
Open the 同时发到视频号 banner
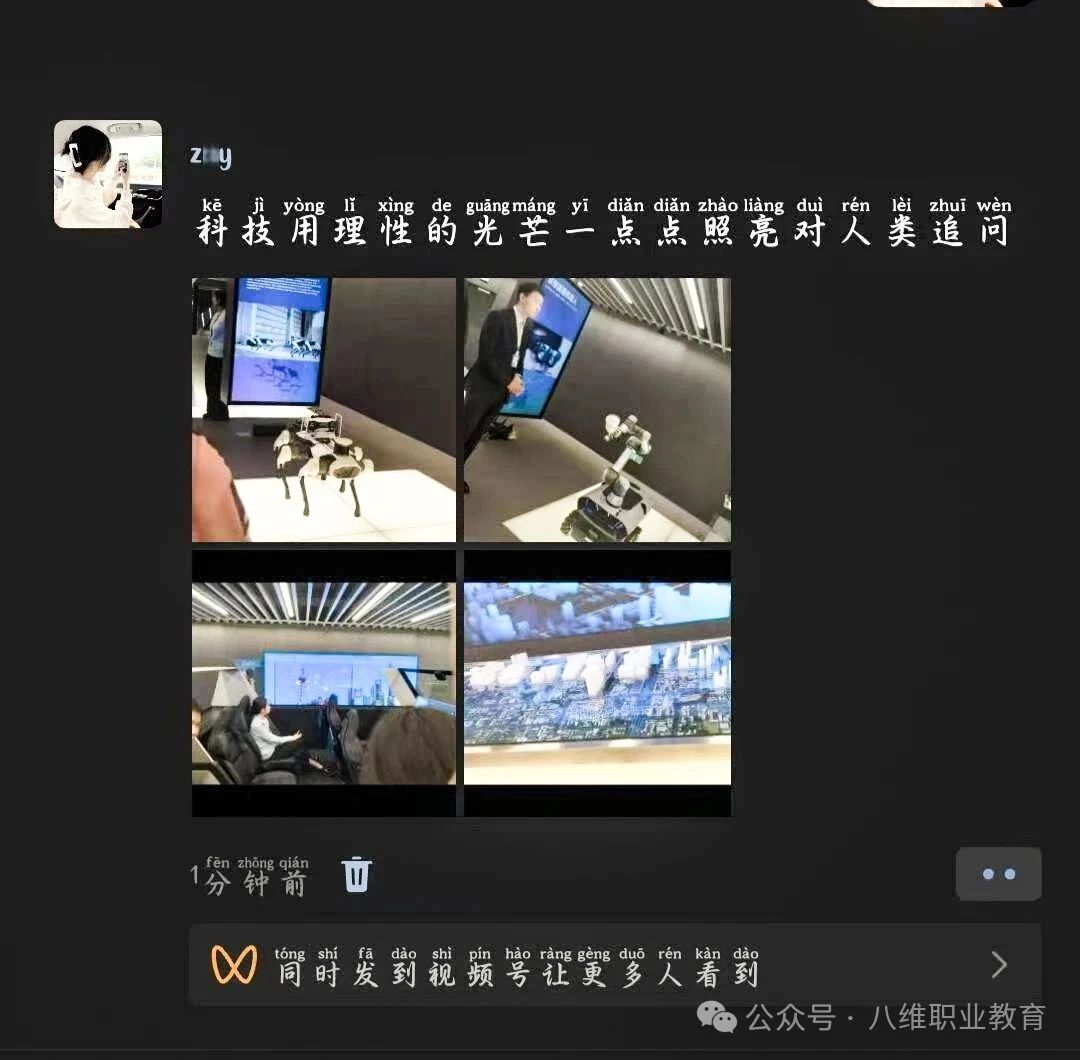click(614, 965)
